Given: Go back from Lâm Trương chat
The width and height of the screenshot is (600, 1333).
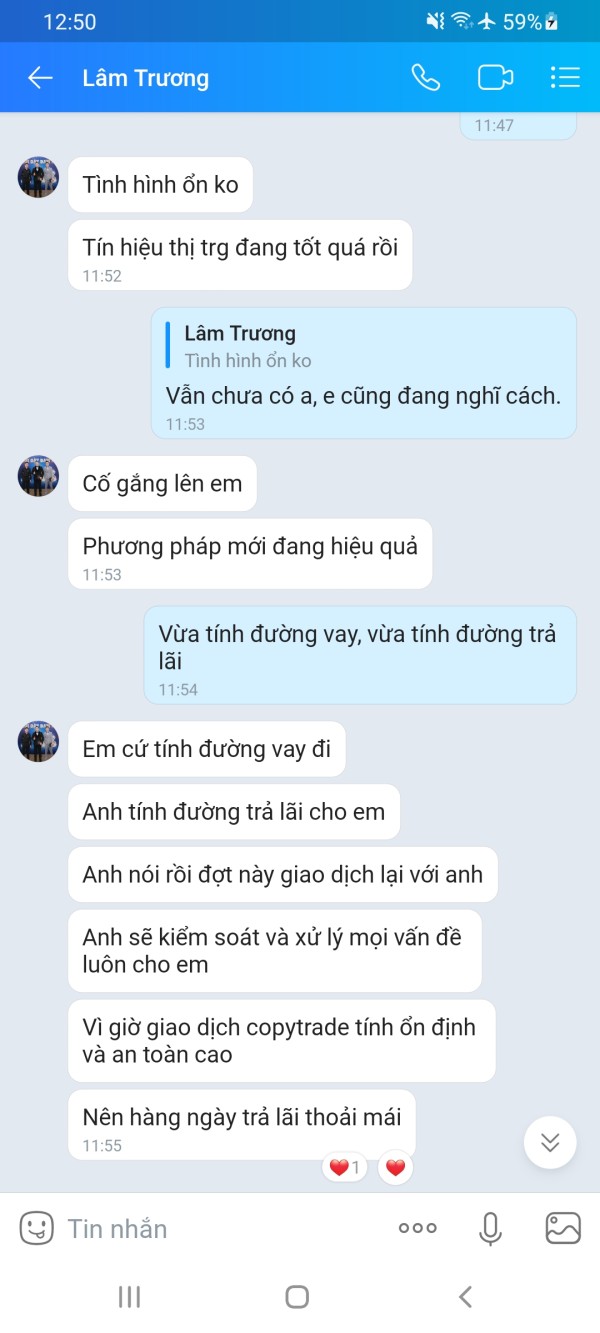Looking at the screenshot, I should pos(40,78).
